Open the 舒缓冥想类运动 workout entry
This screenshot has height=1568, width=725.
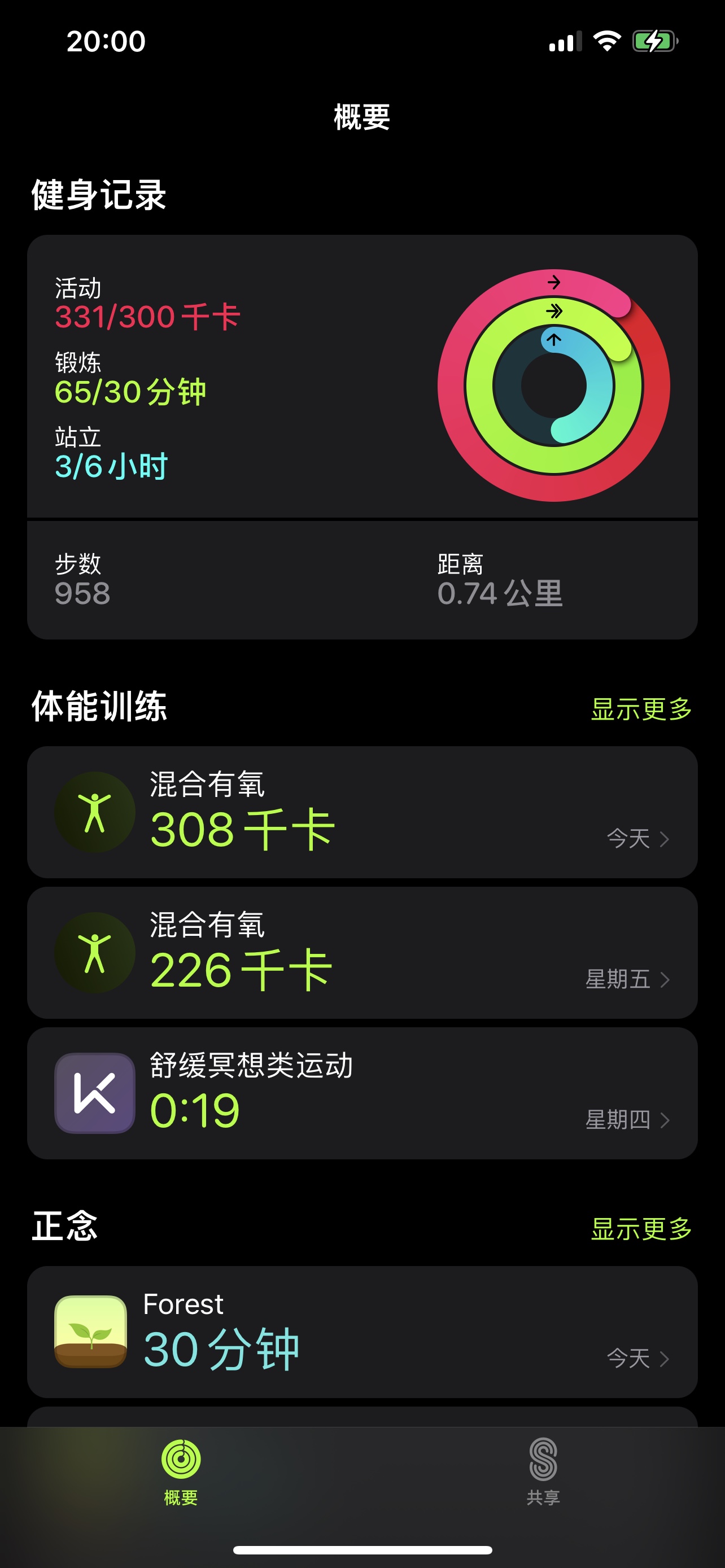coord(362,1093)
